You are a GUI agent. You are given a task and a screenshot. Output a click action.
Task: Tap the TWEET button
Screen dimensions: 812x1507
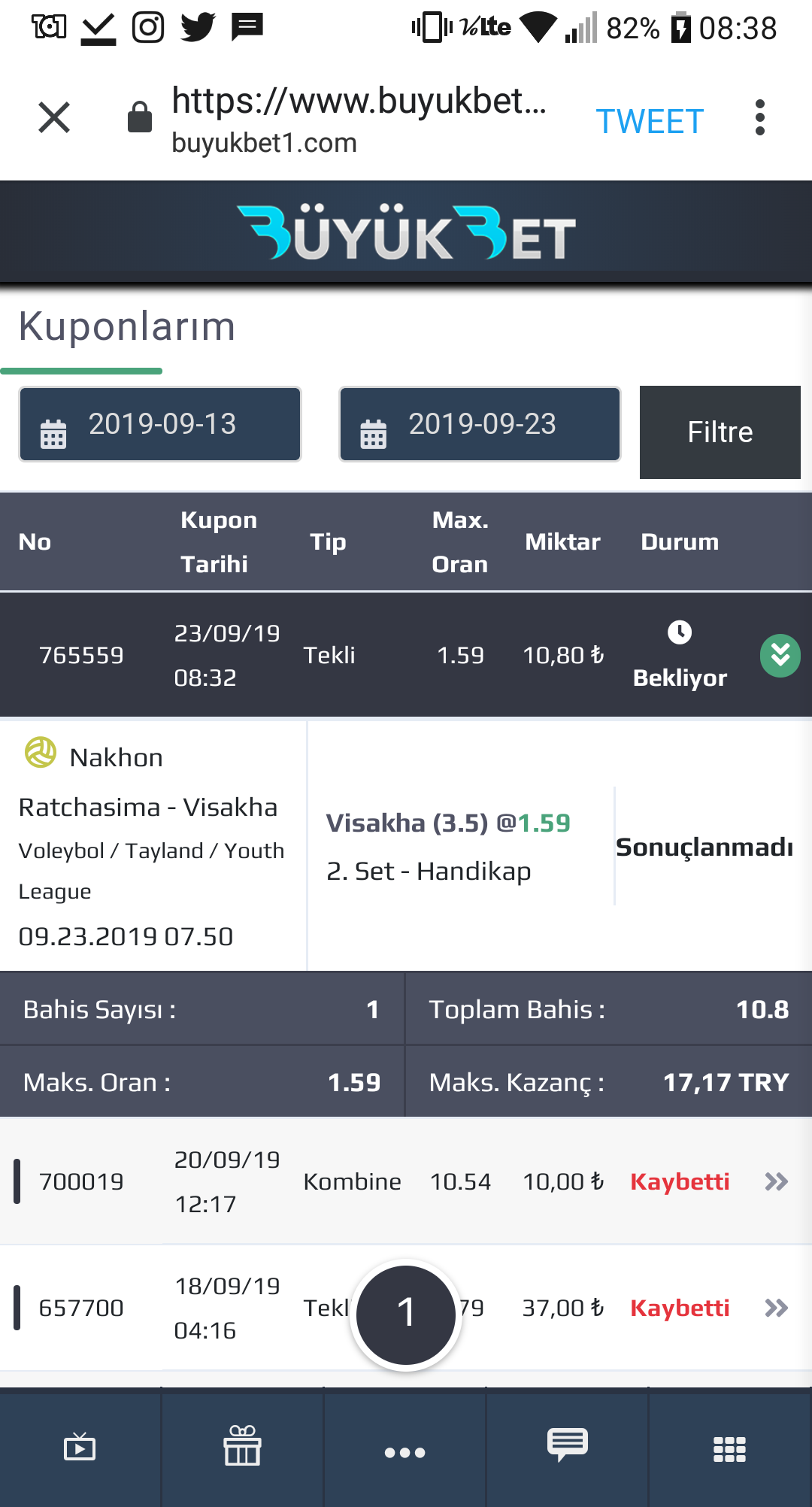coord(650,121)
